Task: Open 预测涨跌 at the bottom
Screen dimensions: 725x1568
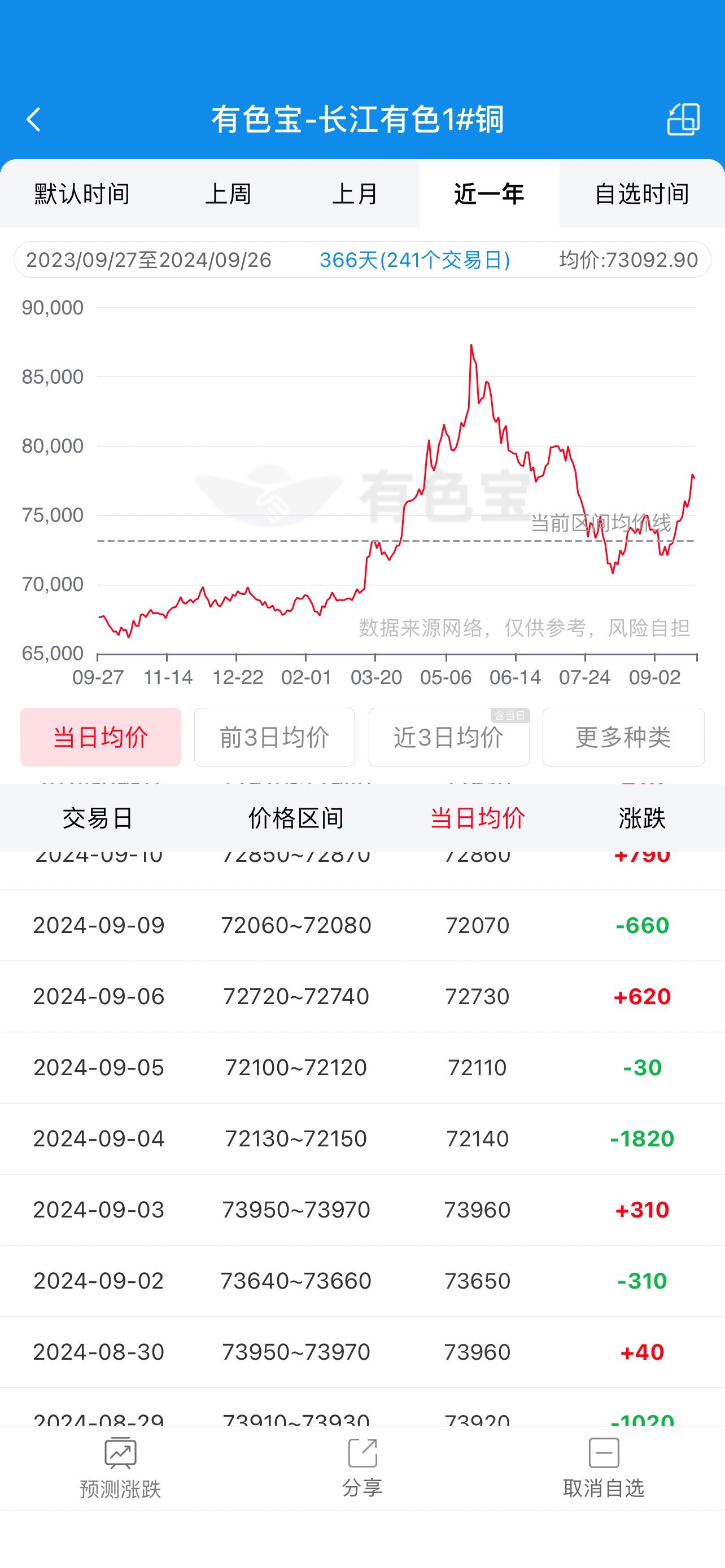Action: 120,1468
